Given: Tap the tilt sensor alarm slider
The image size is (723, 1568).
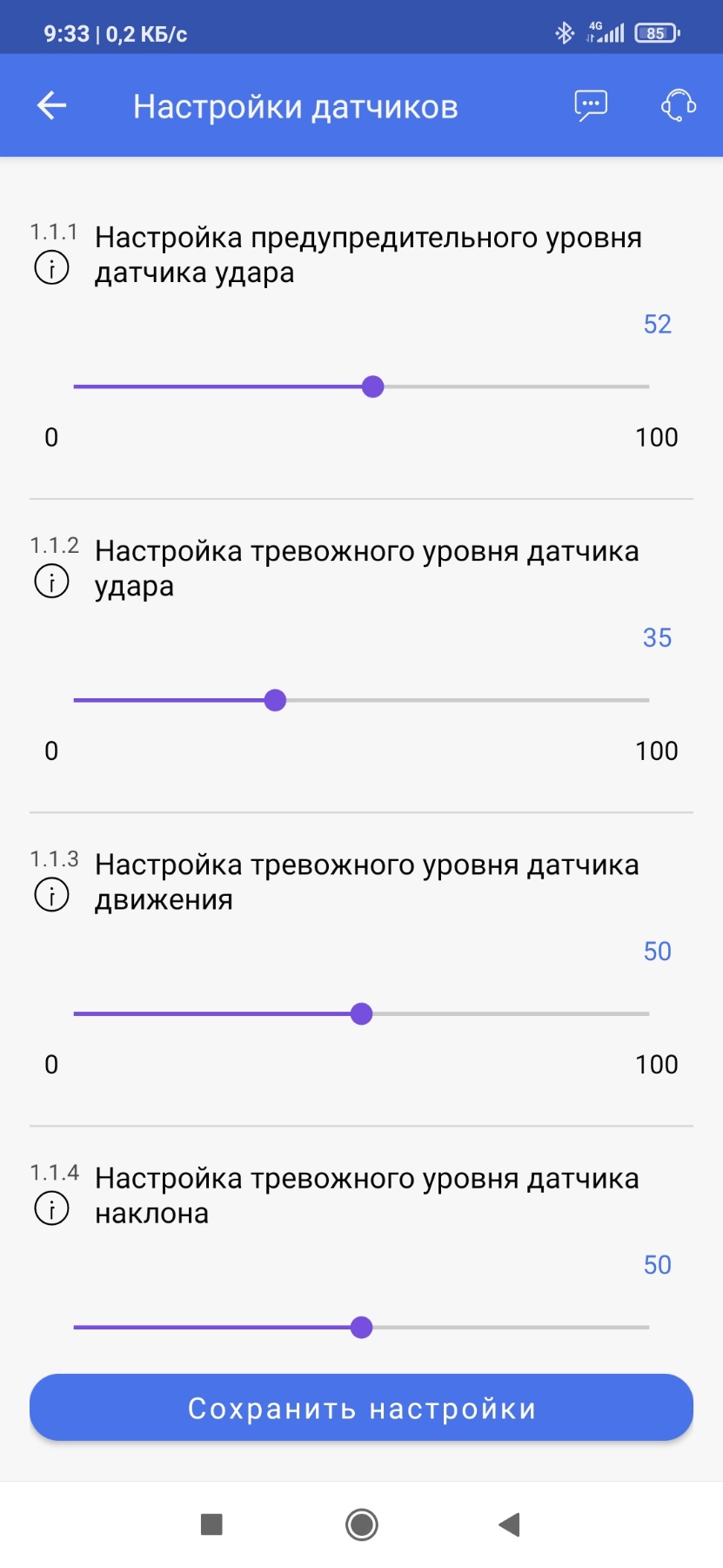Looking at the screenshot, I should pyautogui.click(x=361, y=1327).
